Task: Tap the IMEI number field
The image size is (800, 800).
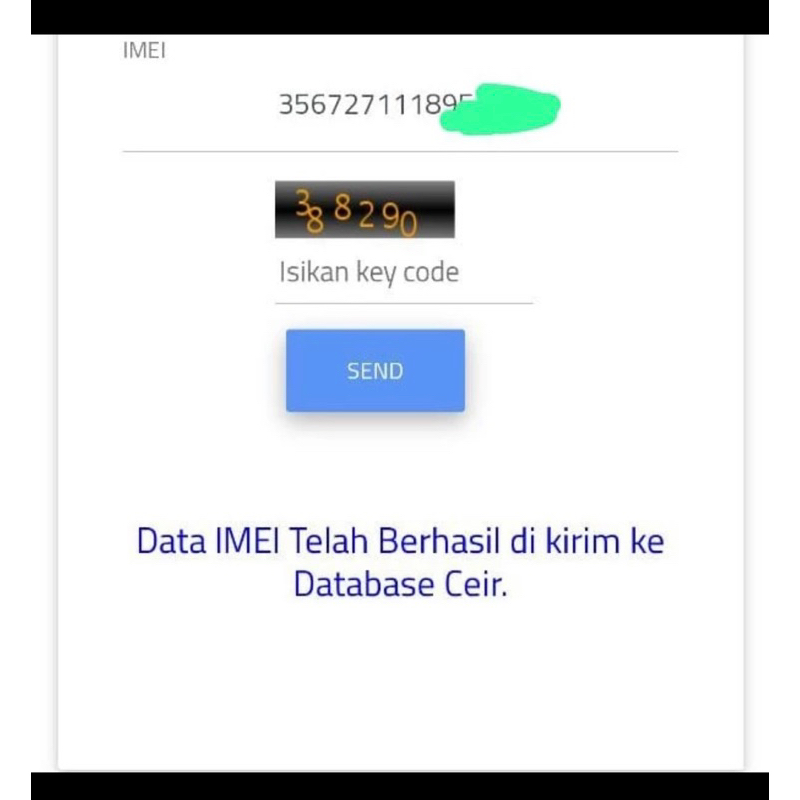Action: tap(398, 106)
